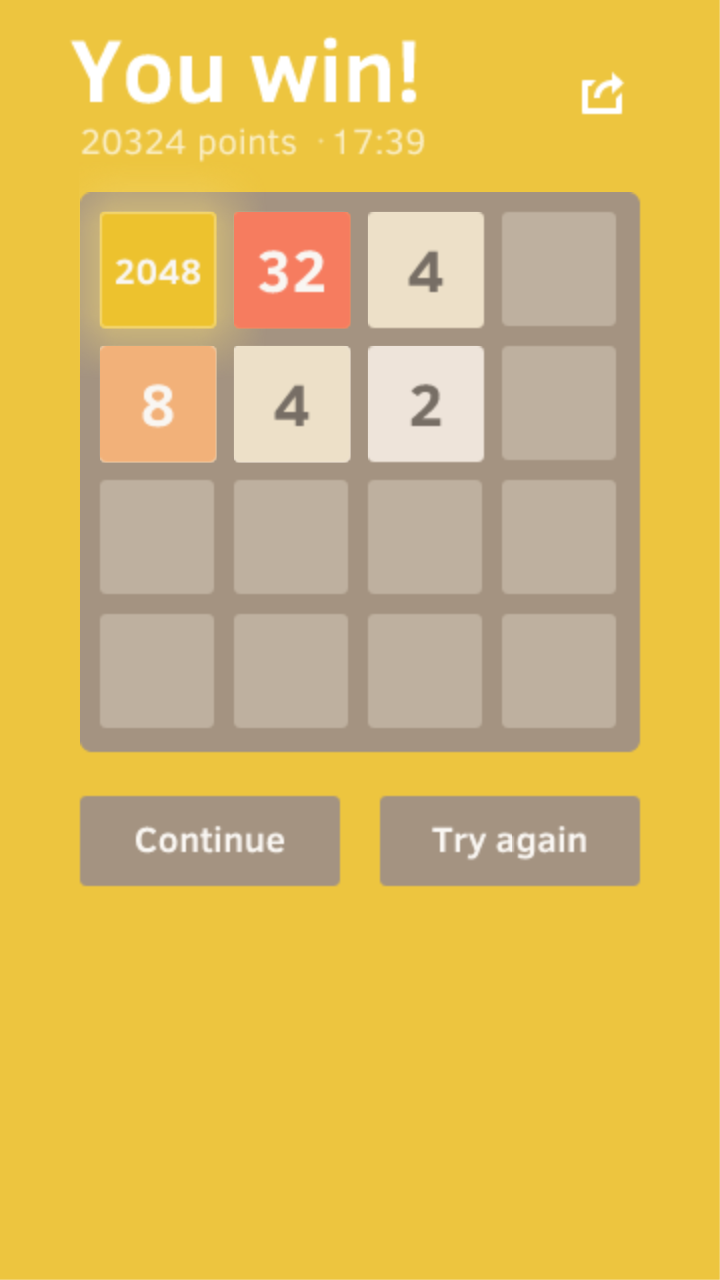
Task: Share the winning score
Action: 602,95
